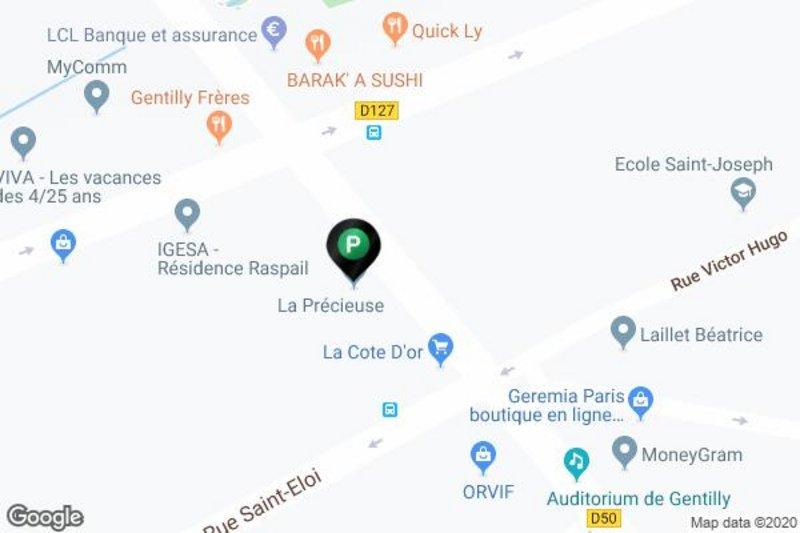Open the MyComm location pin
Viewport: 800px width, 533px height.
(97, 96)
